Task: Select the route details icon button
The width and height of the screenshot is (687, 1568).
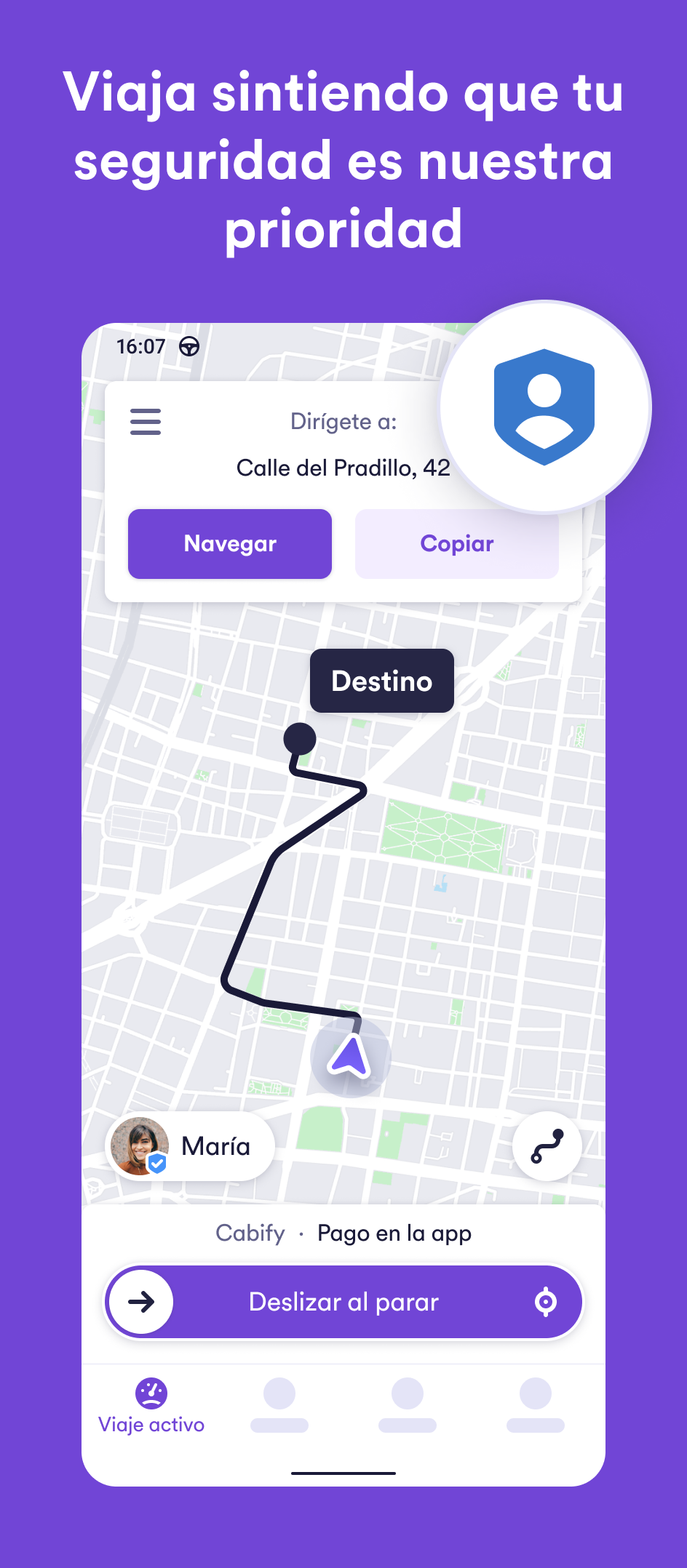Action: pyautogui.click(x=547, y=1145)
